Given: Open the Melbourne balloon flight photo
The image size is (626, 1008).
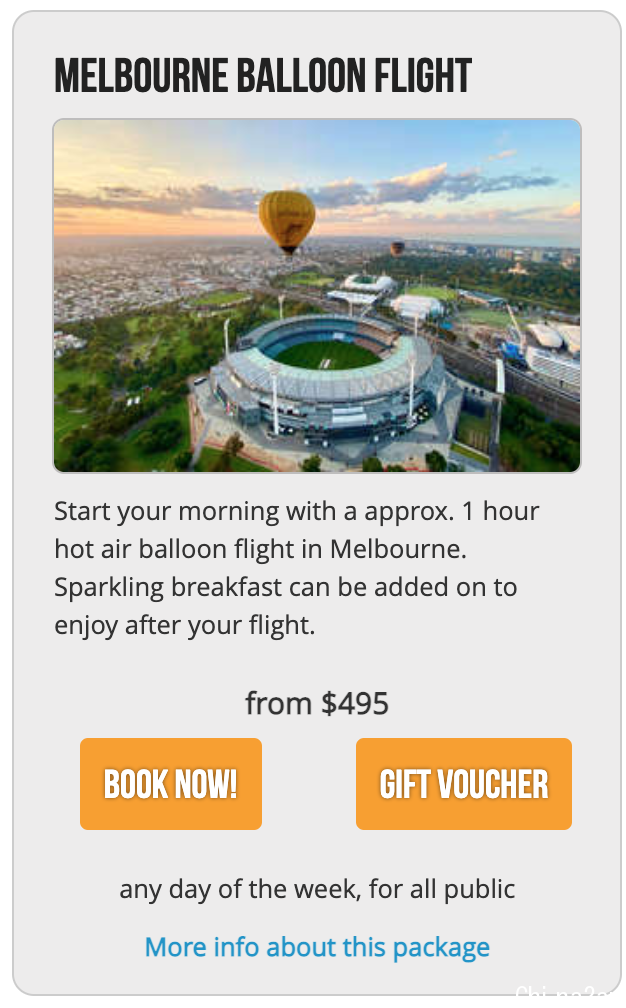Looking at the screenshot, I should [x=317, y=296].
